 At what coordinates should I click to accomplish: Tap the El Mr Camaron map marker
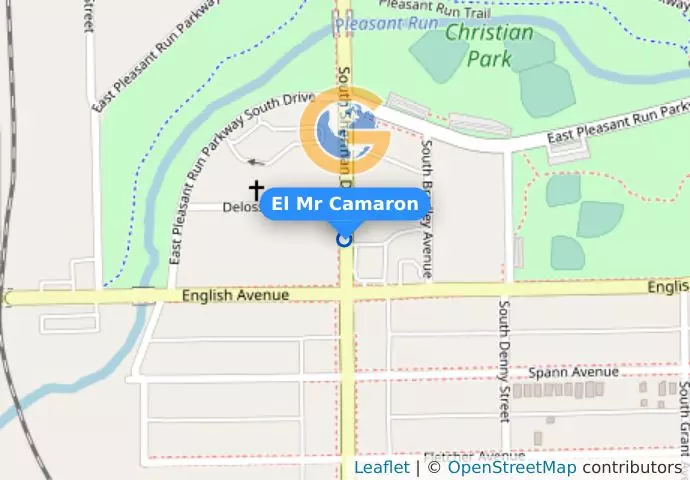click(x=345, y=239)
